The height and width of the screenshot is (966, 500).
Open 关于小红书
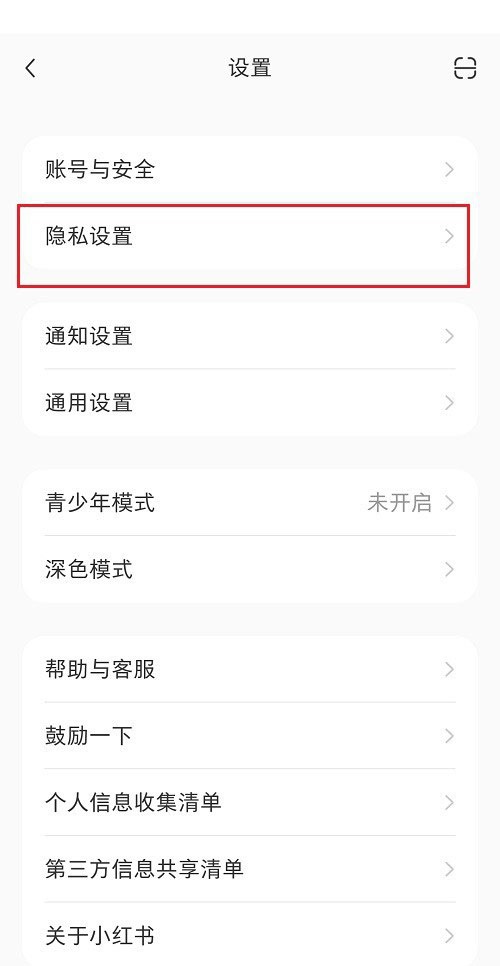click(x=250, y=935)
